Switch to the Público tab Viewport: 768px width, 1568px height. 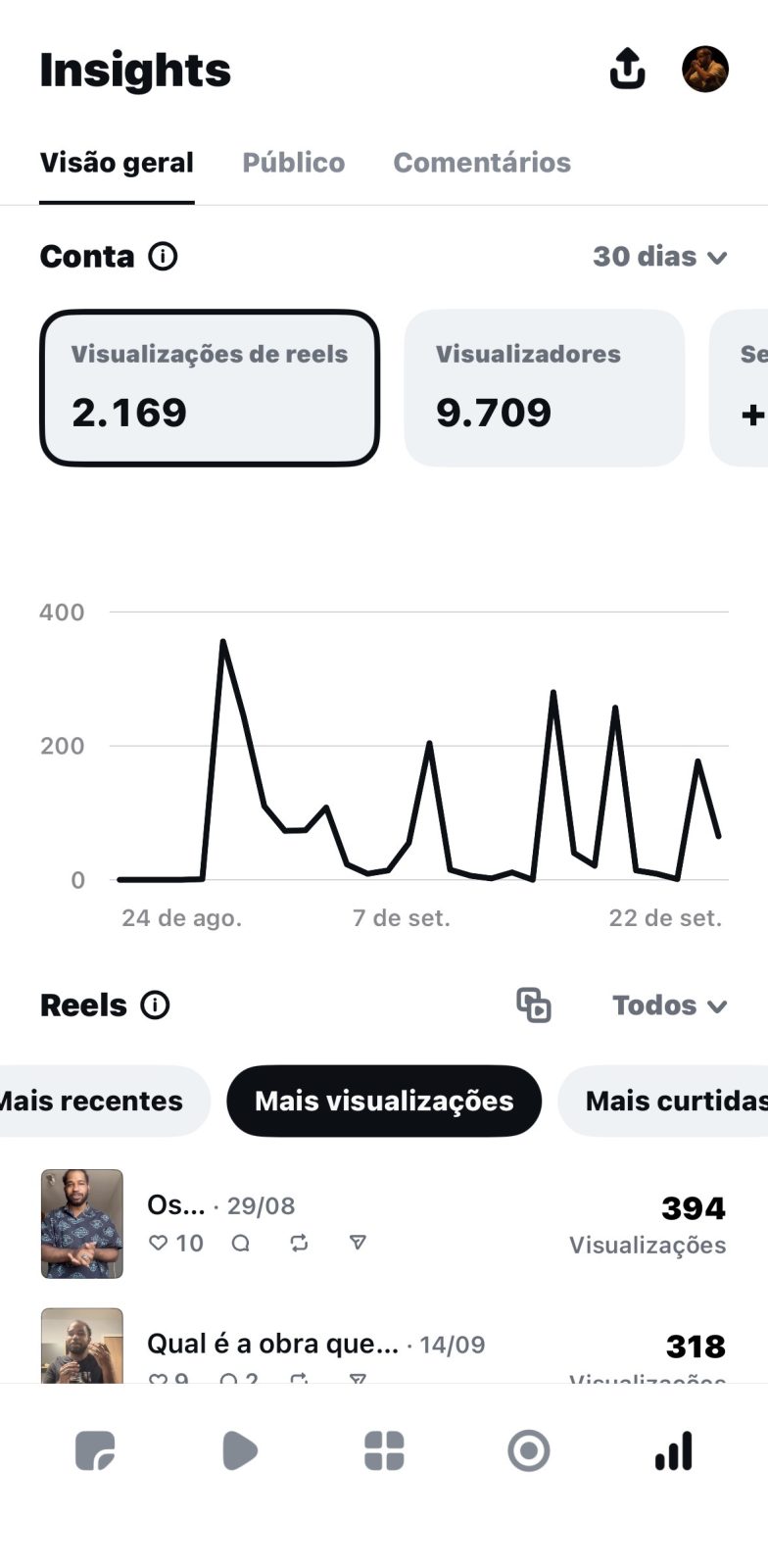294,163
